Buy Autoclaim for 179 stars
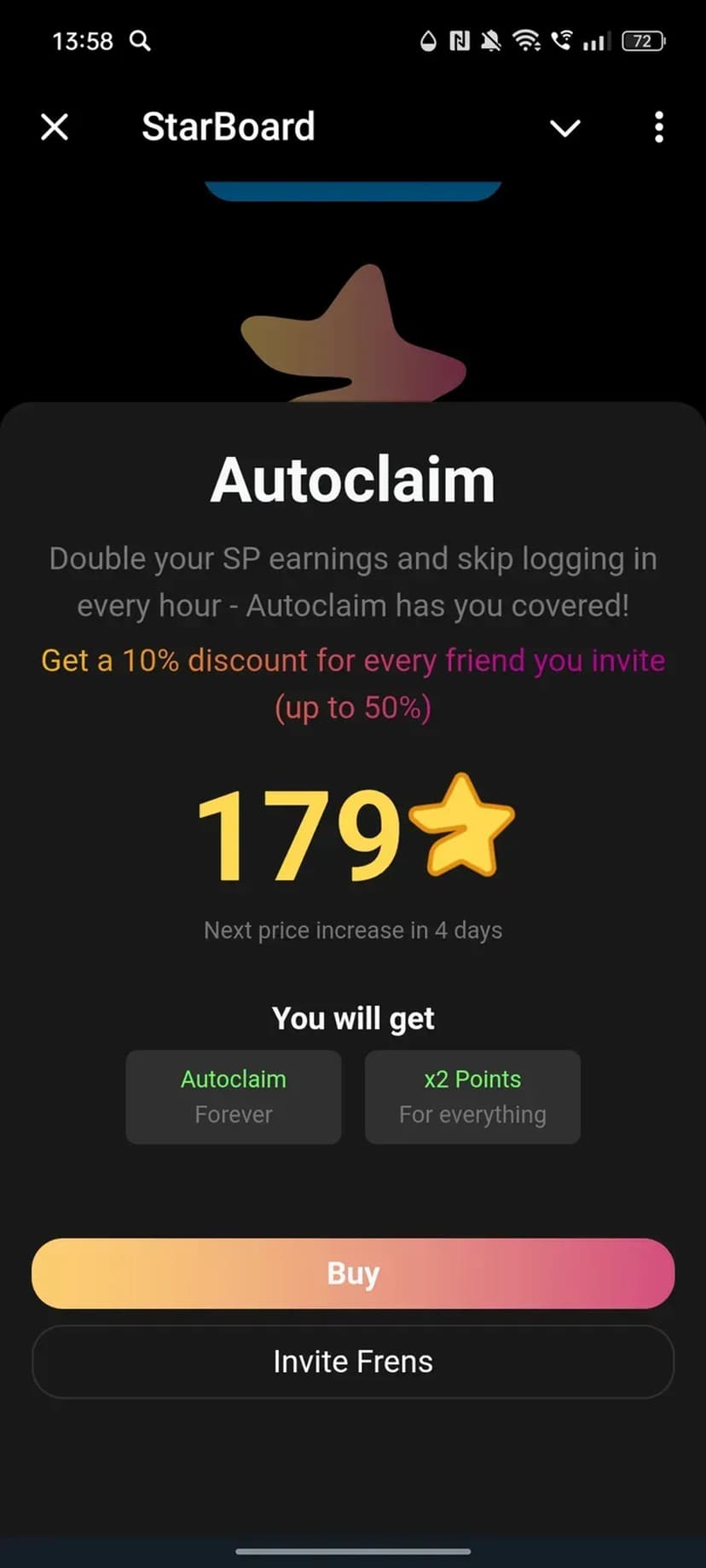 353,1273
